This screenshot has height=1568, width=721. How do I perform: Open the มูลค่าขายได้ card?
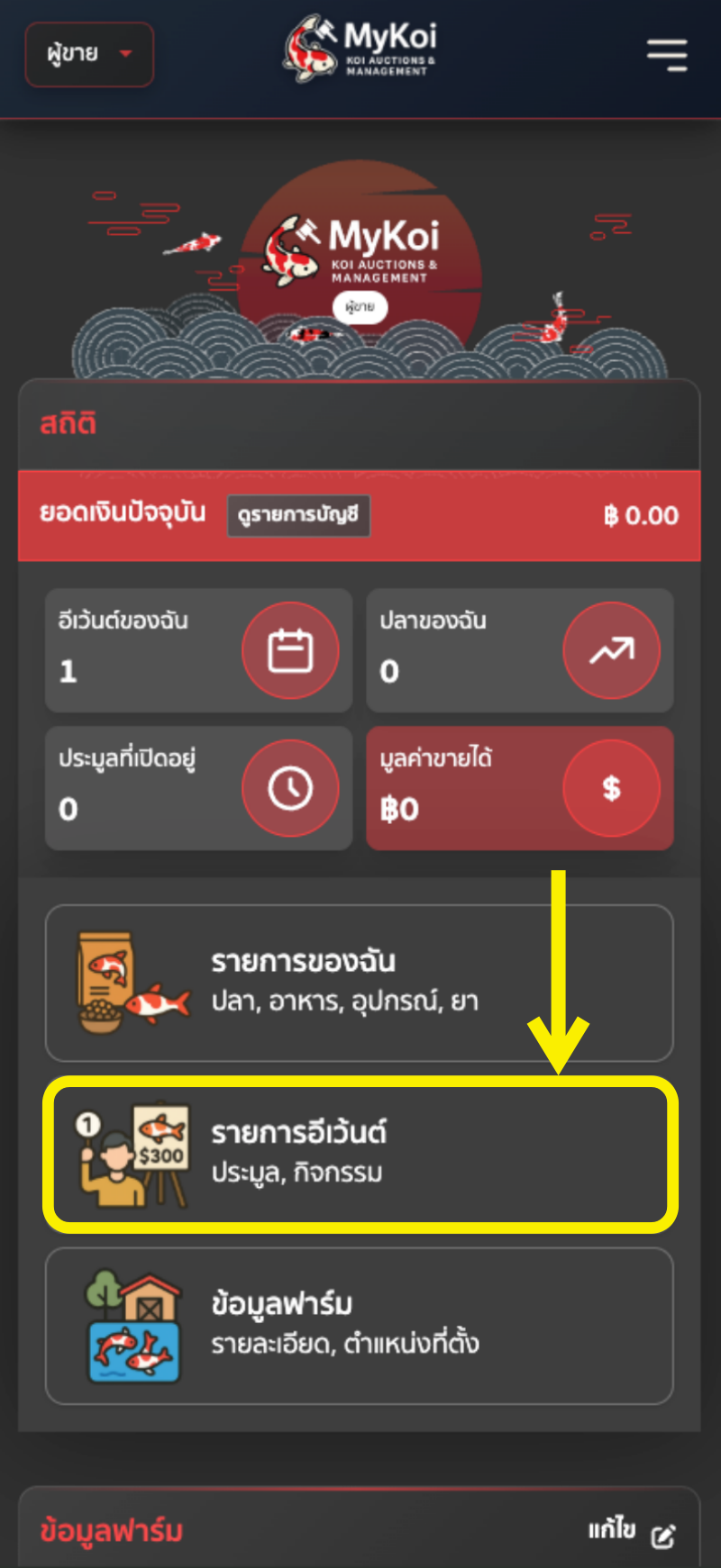519,788
